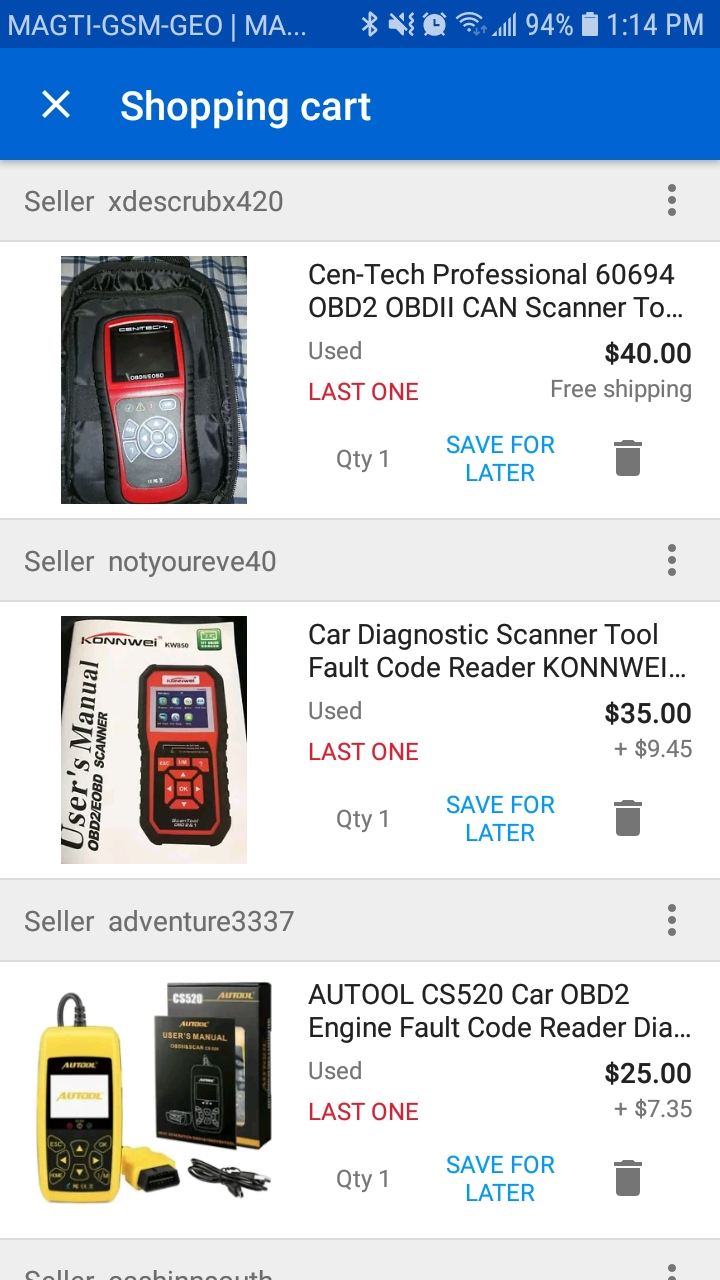Delete the Cen-Tech scanner from cart
The height and width of the screenshot is (1280, 720).
pyautogui.click(x=627, y=459)
